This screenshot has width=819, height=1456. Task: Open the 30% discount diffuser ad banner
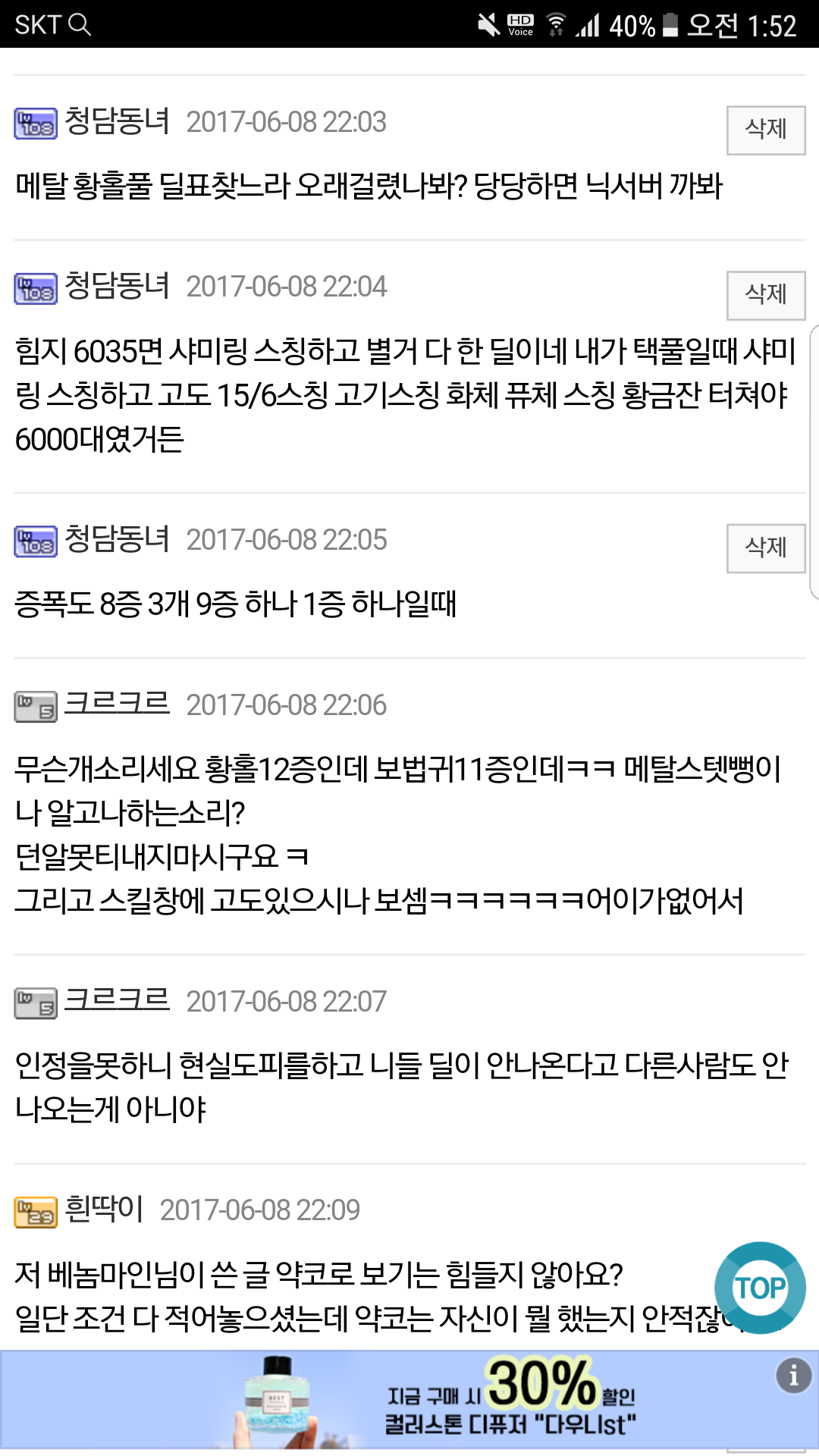pos(409,1400)
